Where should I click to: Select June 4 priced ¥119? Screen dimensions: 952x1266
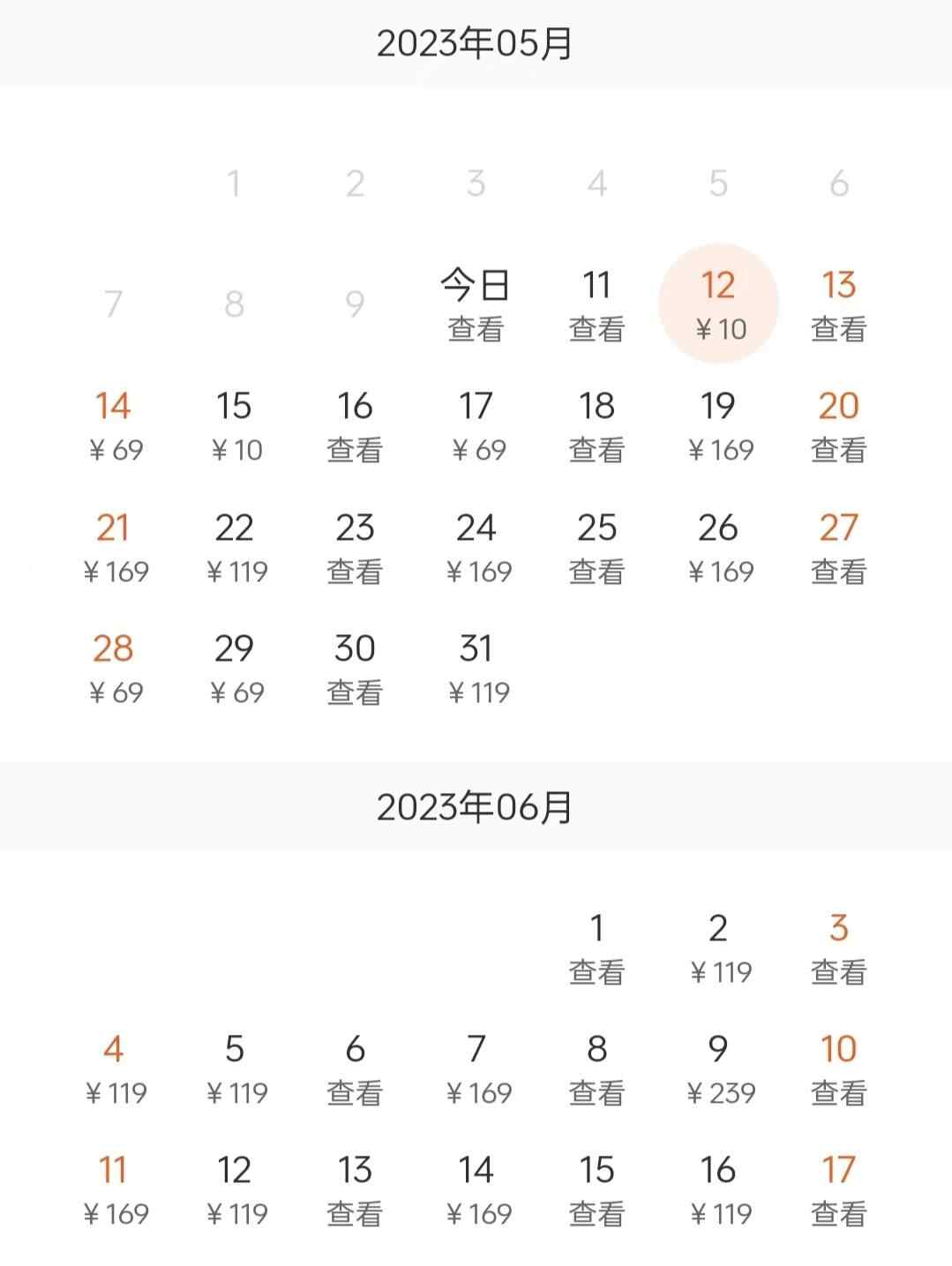point(114,1068)
